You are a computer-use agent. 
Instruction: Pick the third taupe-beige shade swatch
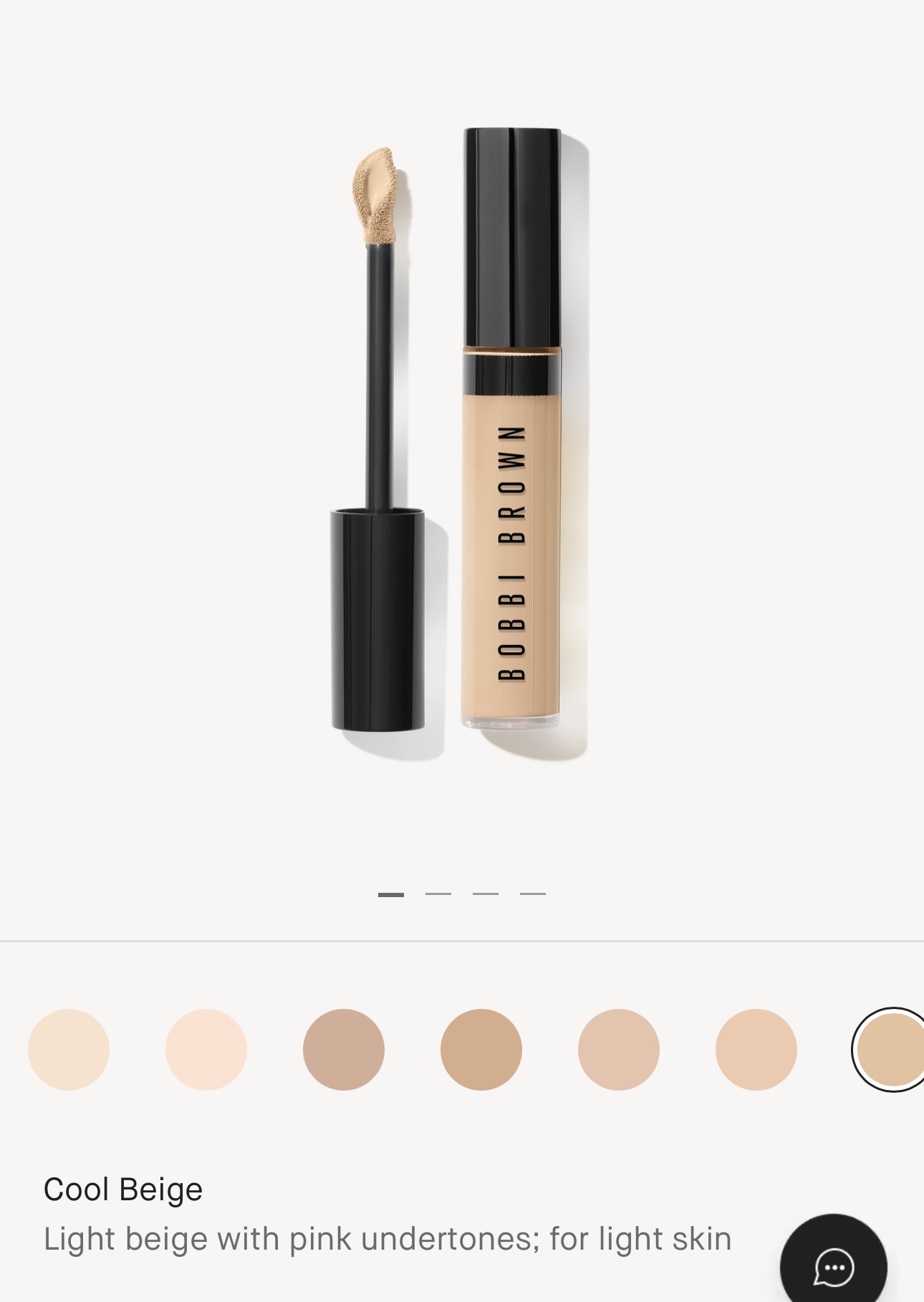344,1049
